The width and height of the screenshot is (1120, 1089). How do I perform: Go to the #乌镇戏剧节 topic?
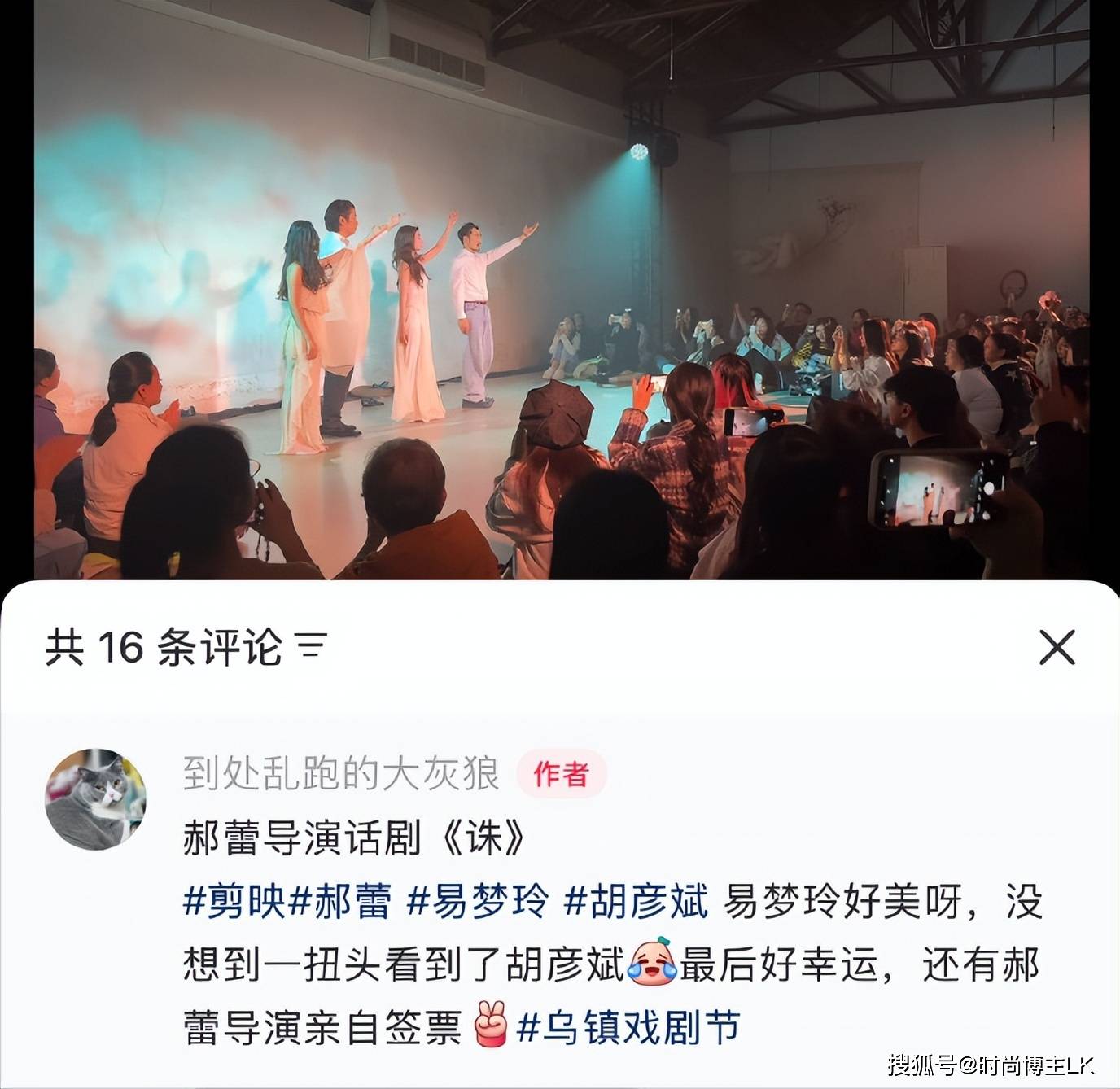629,1027
